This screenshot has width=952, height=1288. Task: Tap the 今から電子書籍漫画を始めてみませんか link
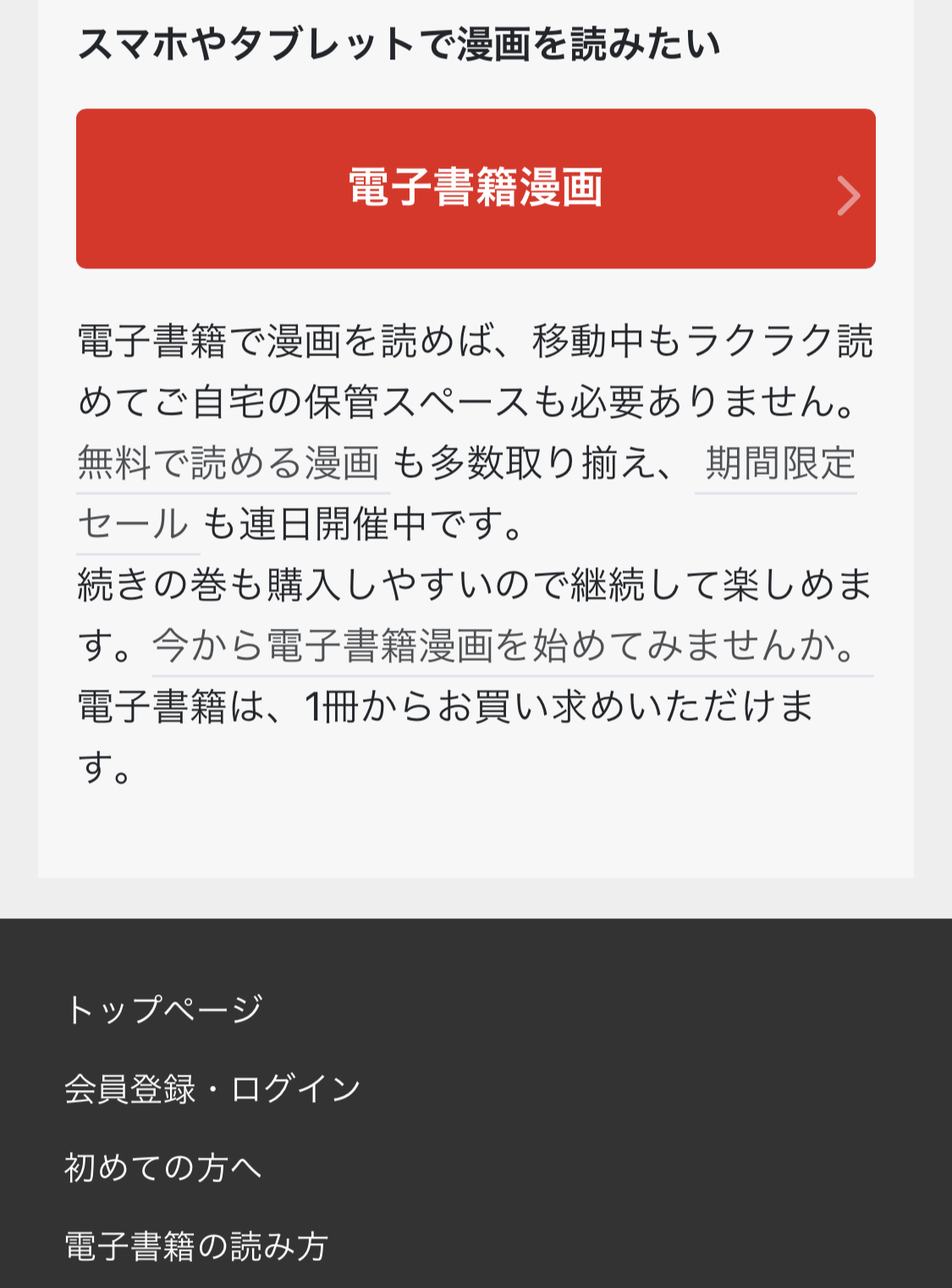[x=508, y=647]
